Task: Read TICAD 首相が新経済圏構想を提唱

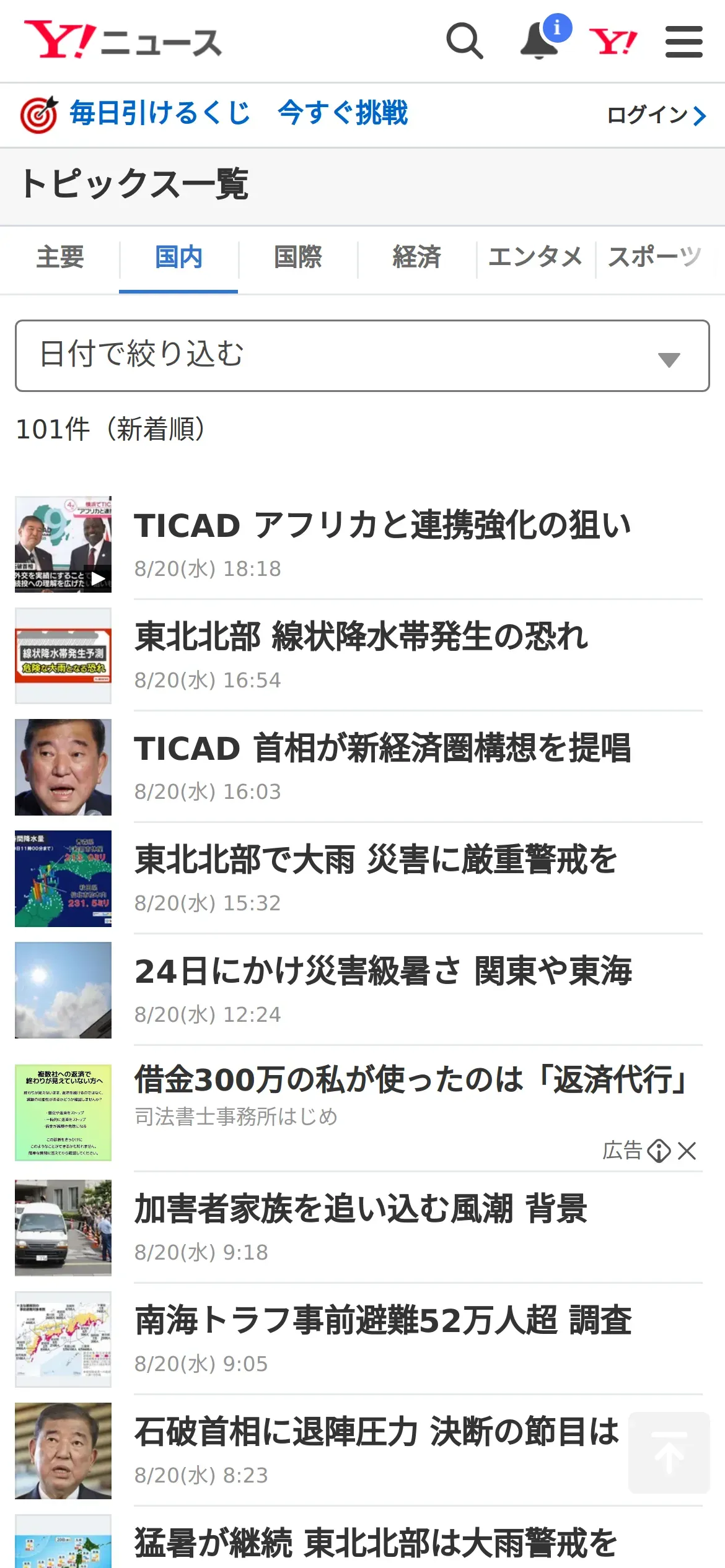Action: [x=382, y=749]
